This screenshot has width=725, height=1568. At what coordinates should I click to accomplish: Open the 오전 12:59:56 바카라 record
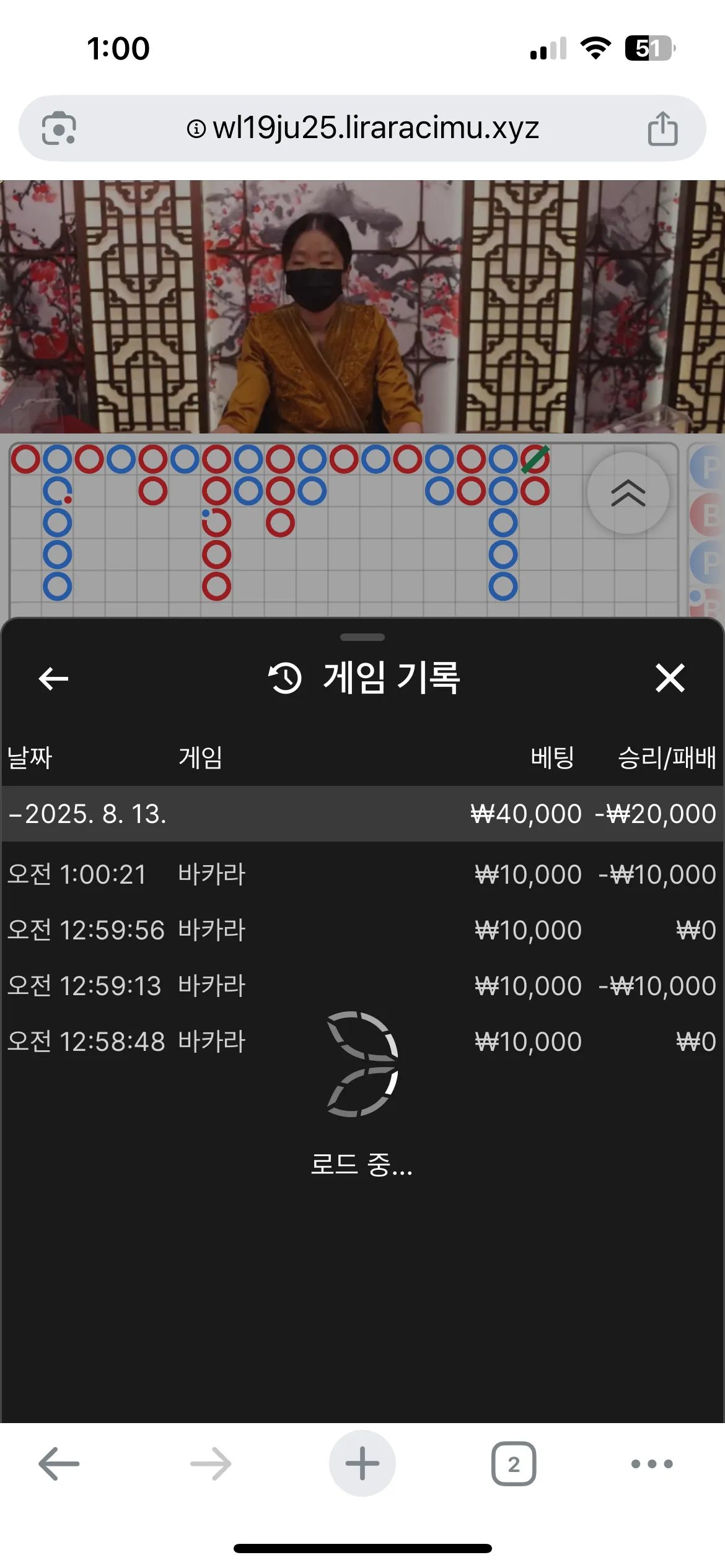pos(362,930)
